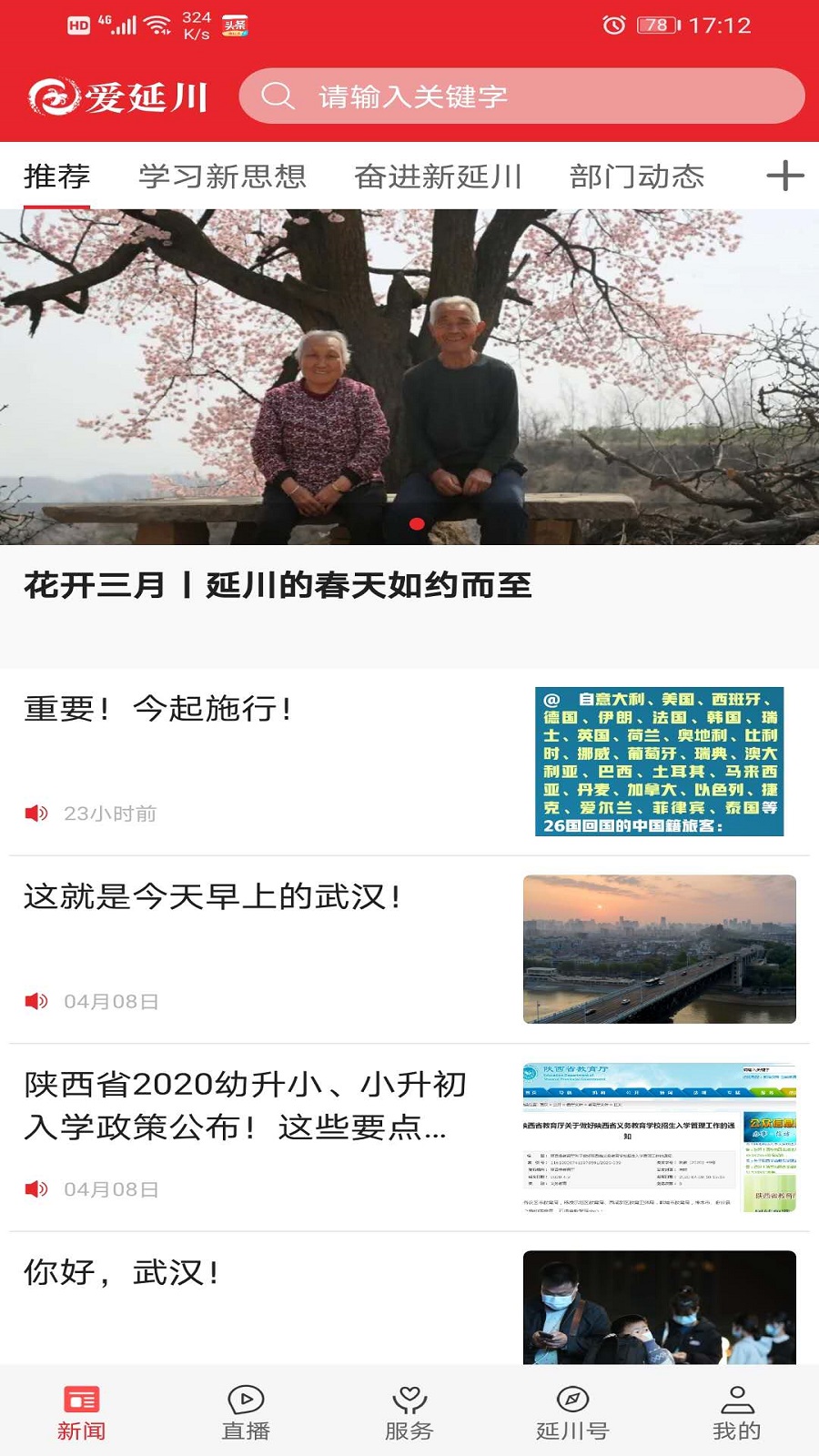
Task: Expand the 头条 notification badge in status bar
Action: coord(238,23)
